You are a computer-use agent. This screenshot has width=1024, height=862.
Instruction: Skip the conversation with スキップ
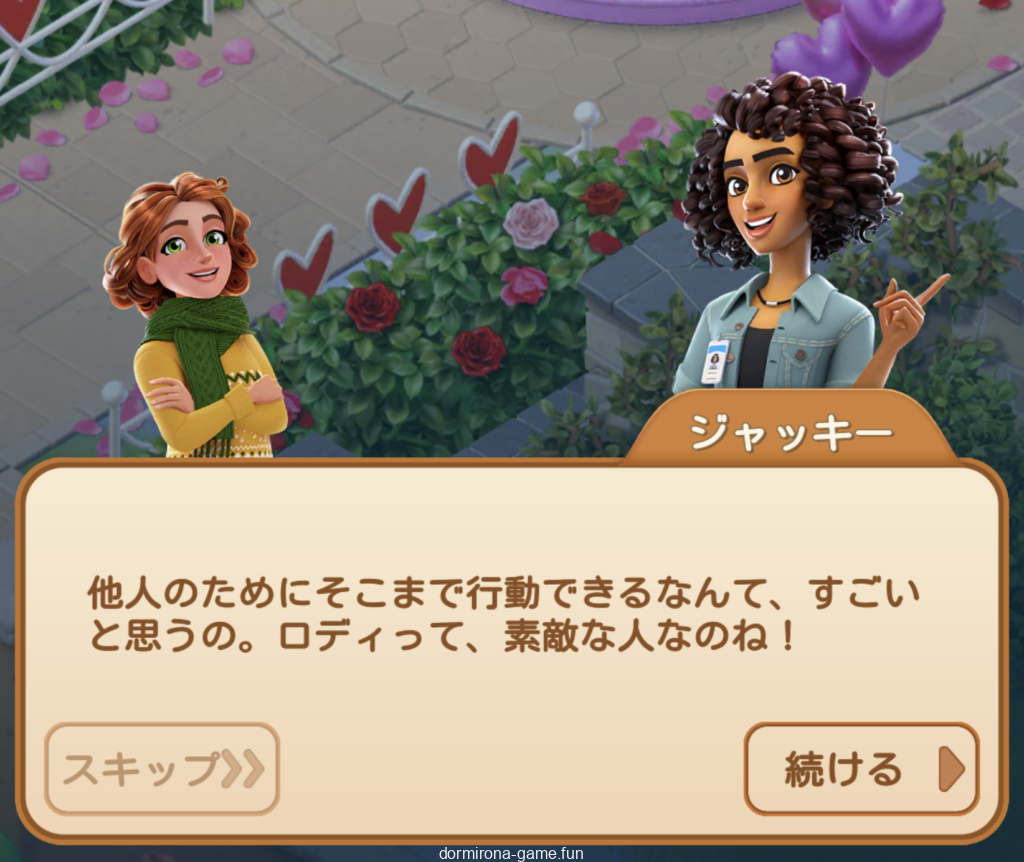coord(162,768)
